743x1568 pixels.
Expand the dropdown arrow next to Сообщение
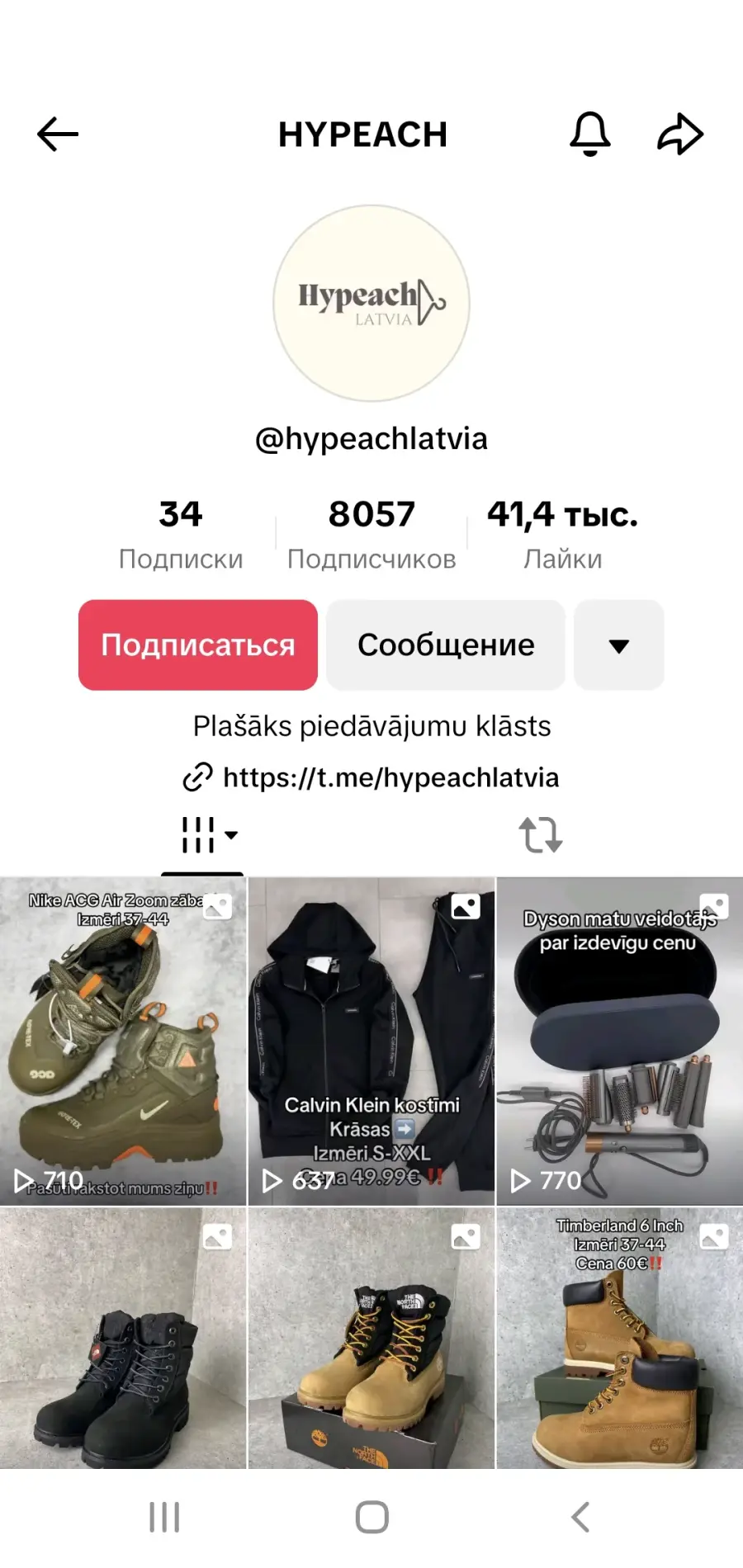click(619, 645)
